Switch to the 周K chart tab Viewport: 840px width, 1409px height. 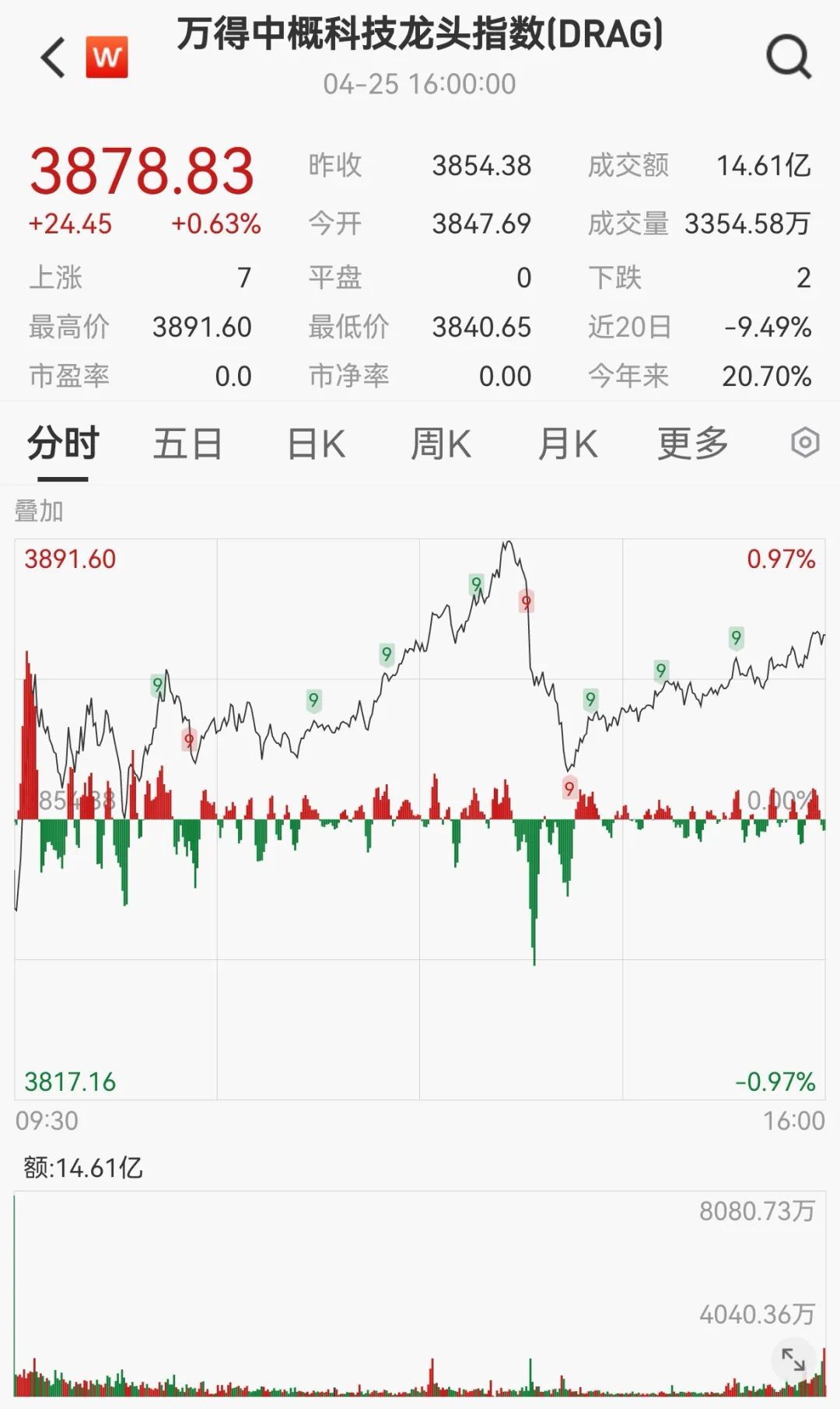coord(440,445)
